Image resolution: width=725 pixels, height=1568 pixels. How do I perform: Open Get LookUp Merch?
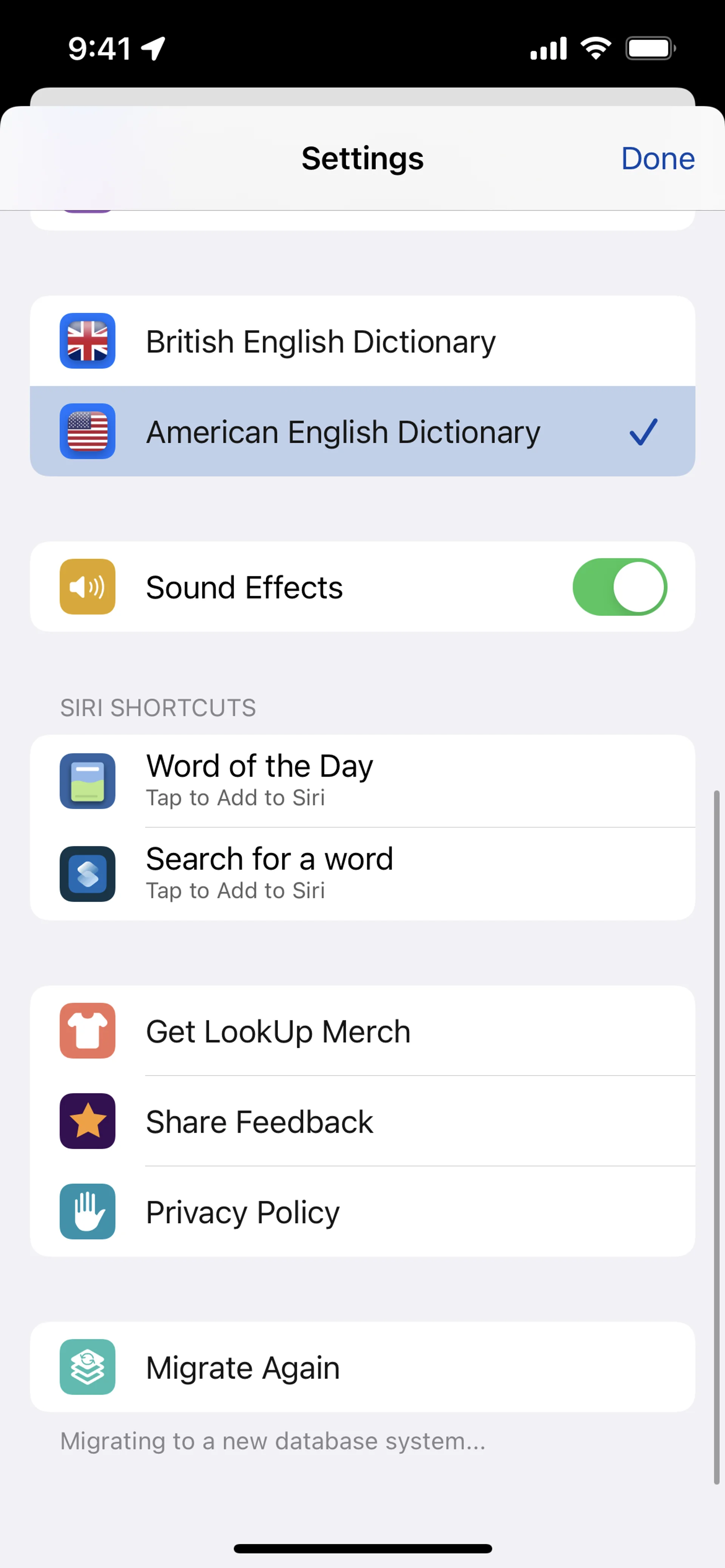pos(362,1031)
